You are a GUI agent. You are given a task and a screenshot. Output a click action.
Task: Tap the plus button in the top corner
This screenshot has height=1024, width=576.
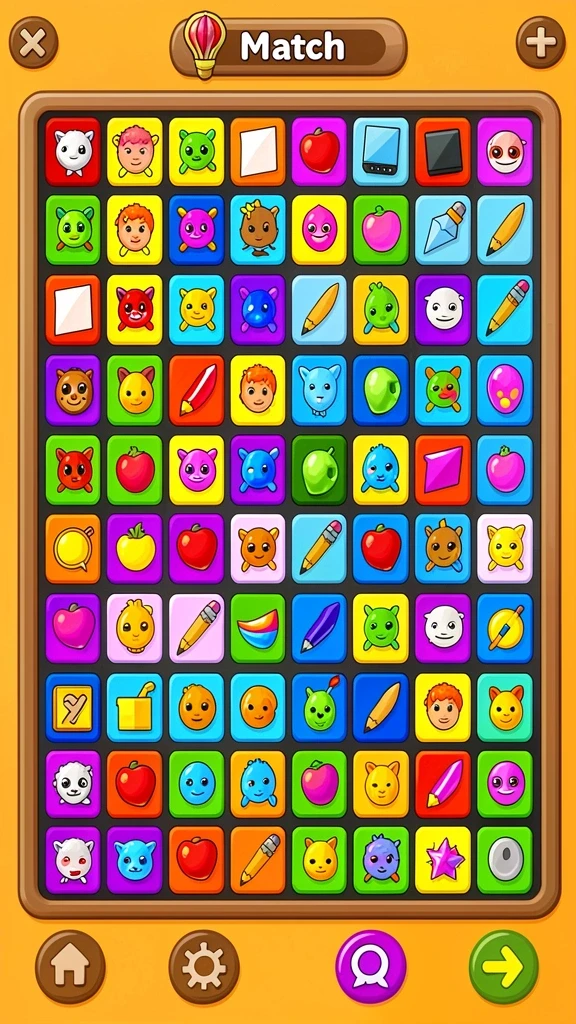[541, 42]
